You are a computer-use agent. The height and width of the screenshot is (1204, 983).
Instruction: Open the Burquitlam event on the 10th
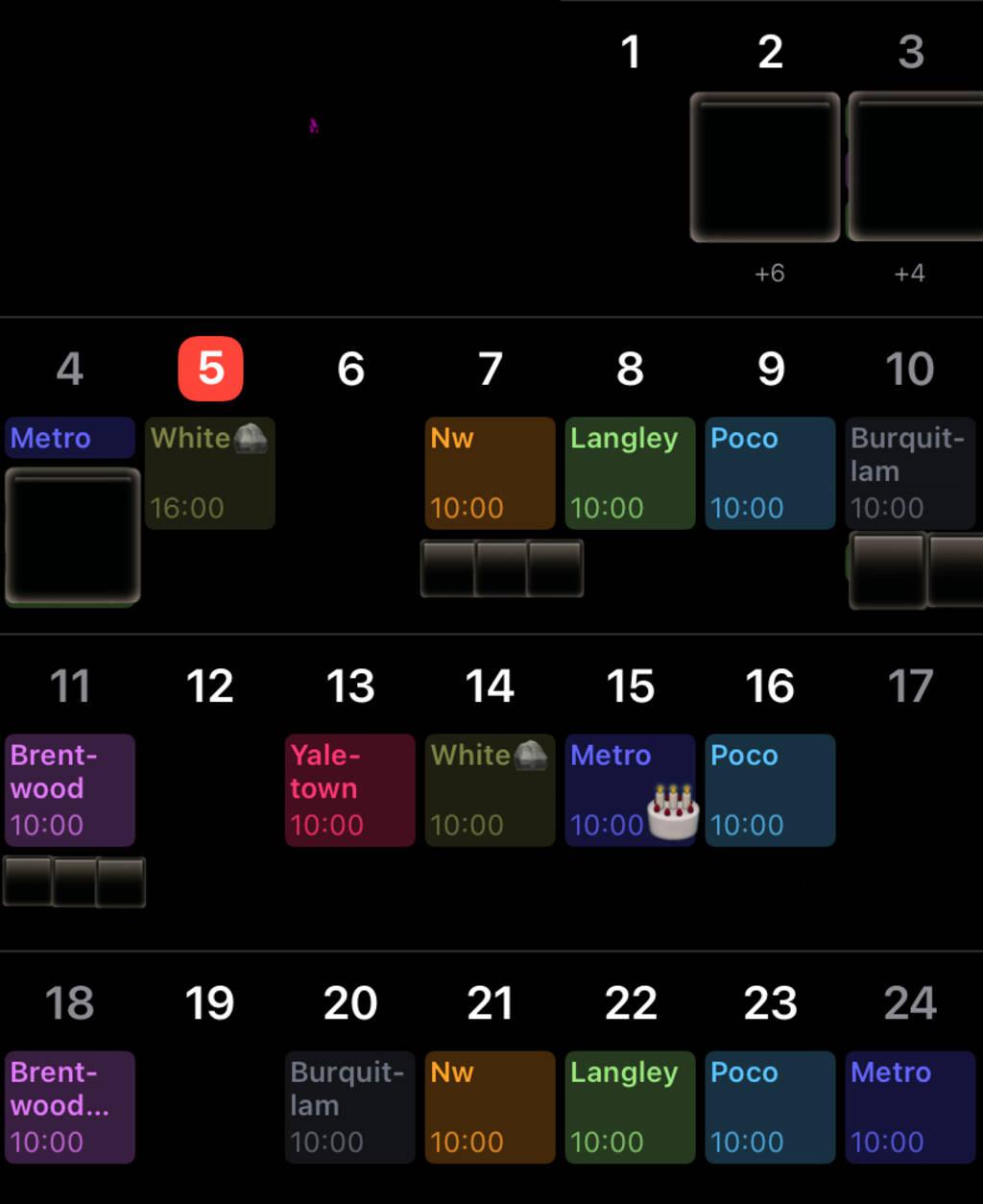909,472
